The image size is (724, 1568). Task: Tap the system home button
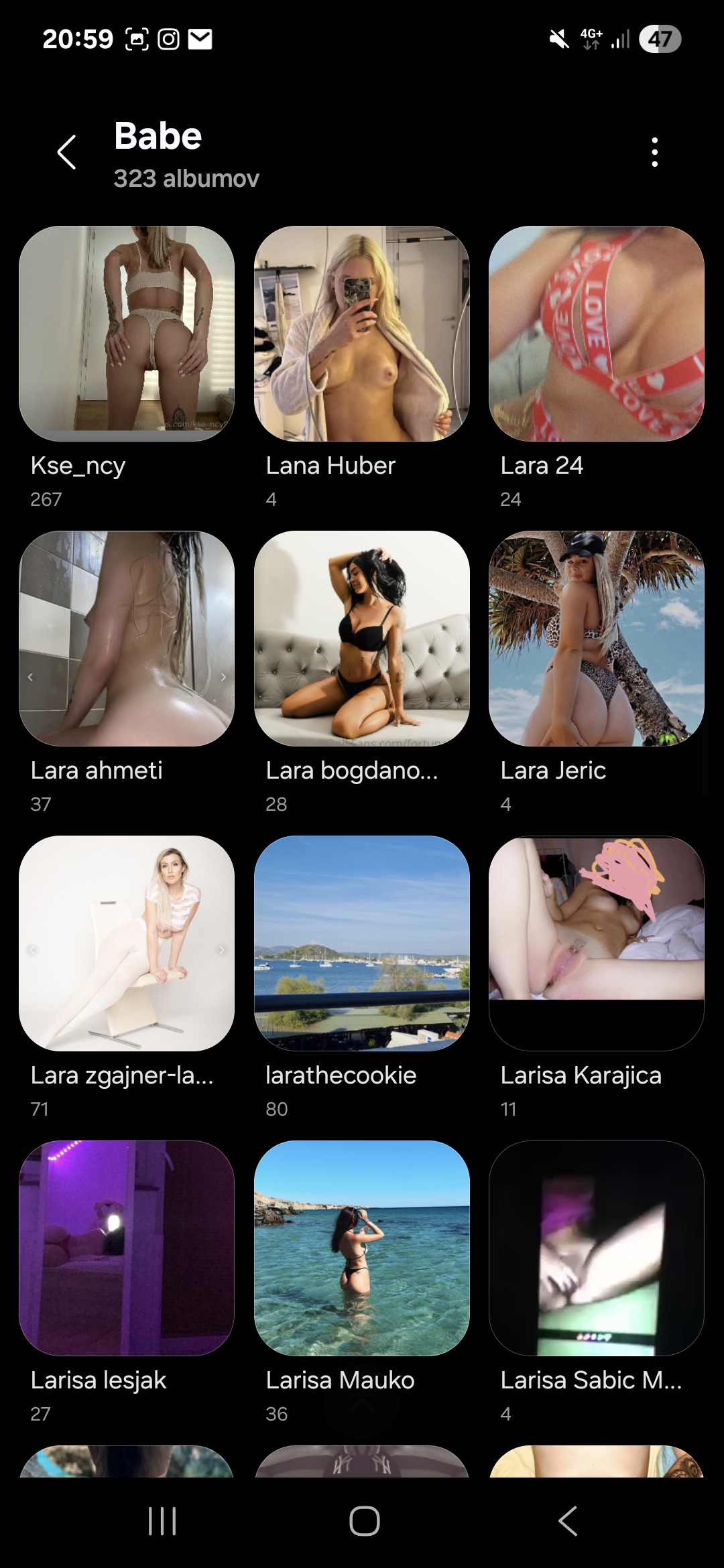click(364, 1520)
